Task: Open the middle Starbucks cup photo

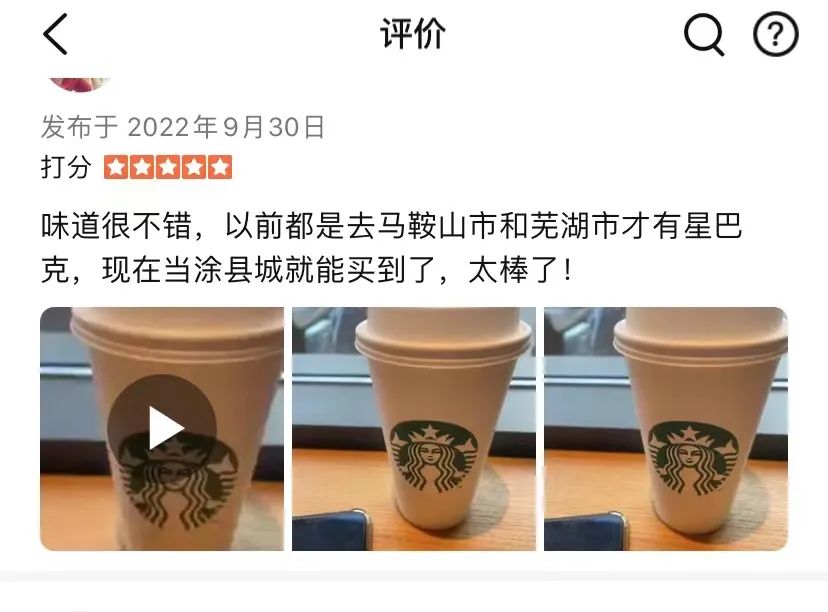Action: pos(414,429)
